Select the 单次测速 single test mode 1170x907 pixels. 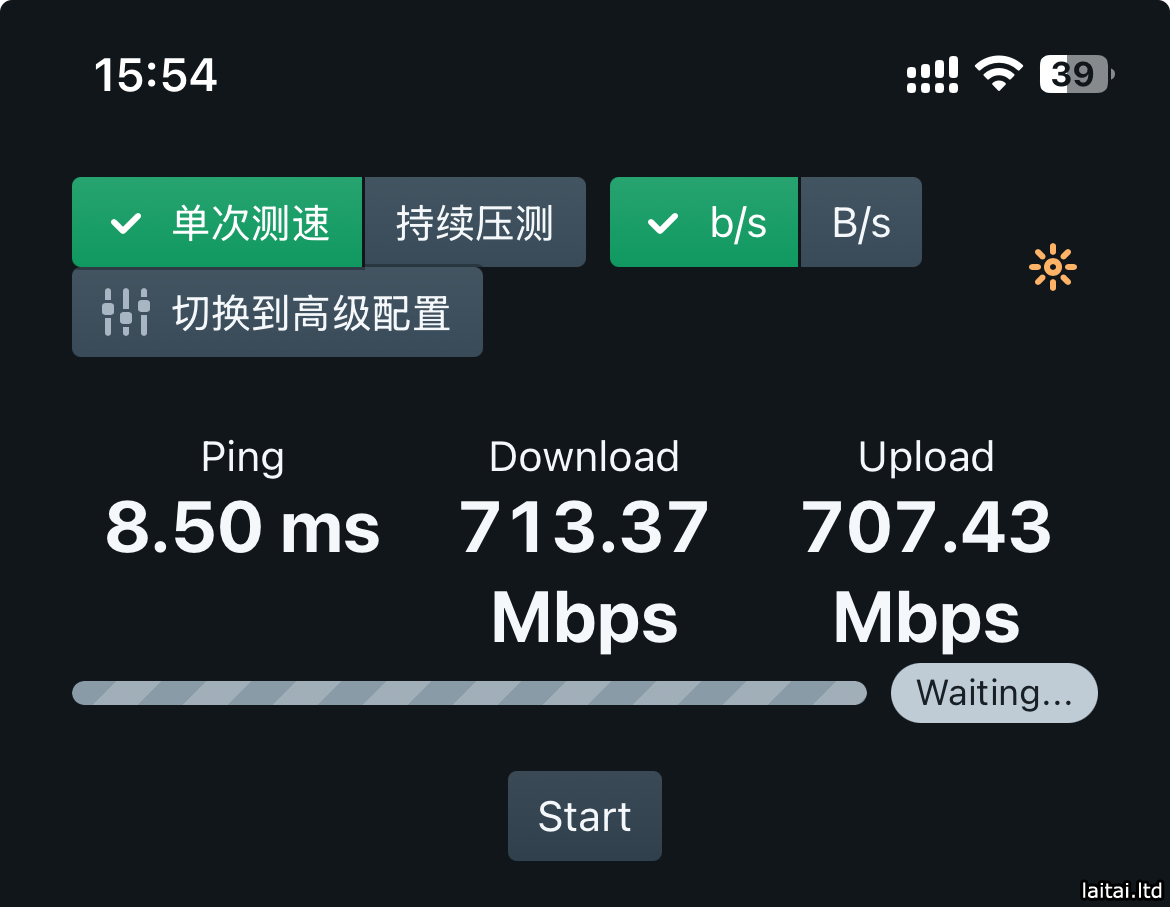tap(217, 223)
